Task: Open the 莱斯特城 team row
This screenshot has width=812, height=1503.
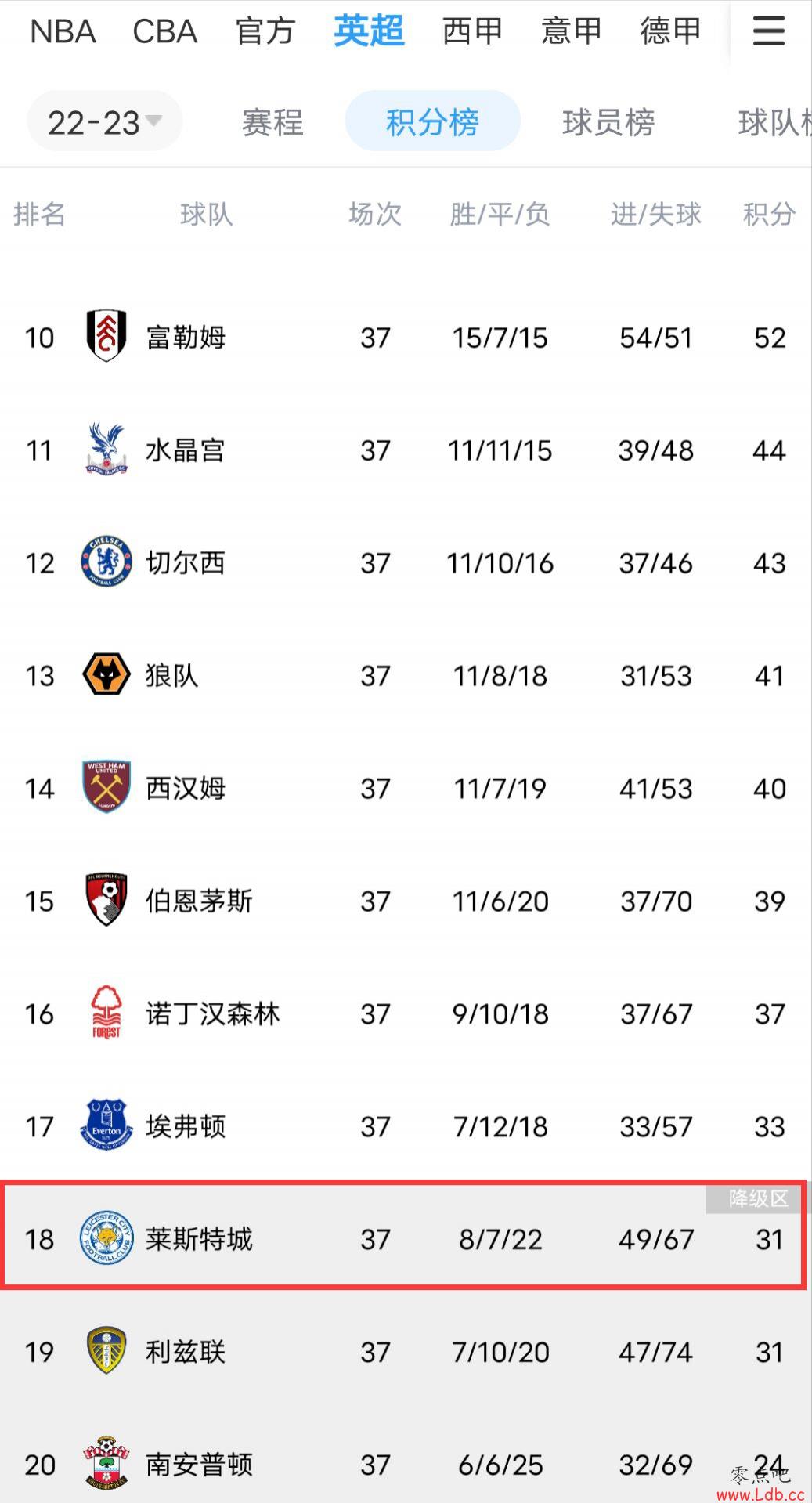Action: (199, 1239)
